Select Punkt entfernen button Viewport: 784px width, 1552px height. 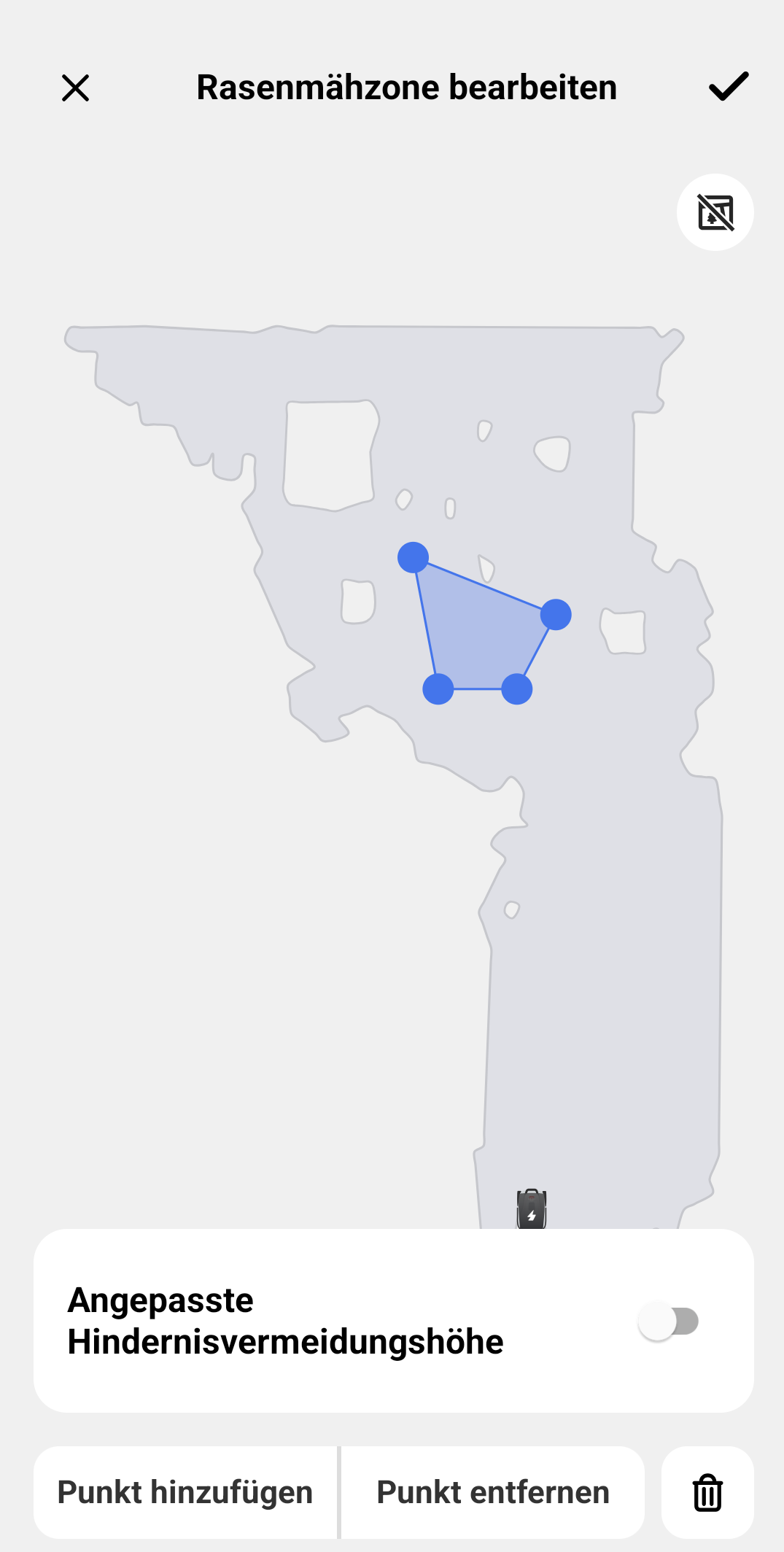tap(493, 1492)
